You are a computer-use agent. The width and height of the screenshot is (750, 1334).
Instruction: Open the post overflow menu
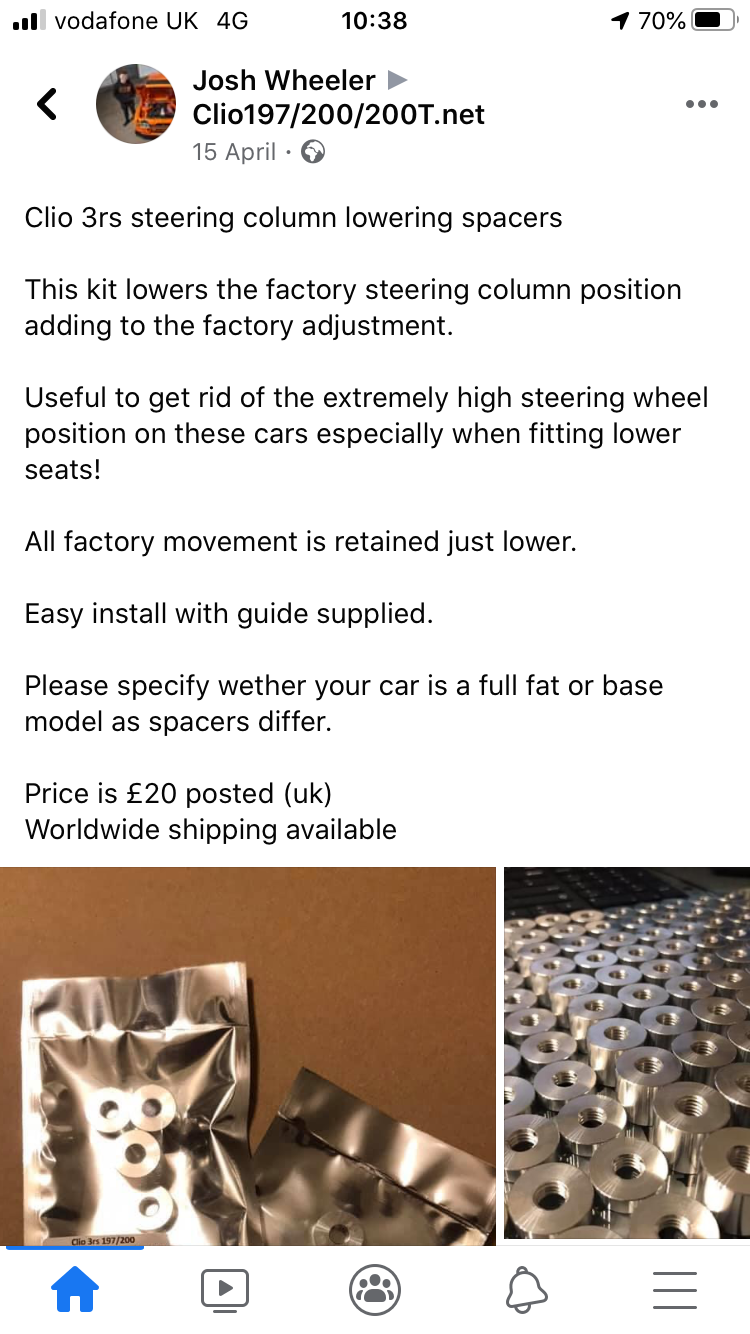[x=701, y=104]
